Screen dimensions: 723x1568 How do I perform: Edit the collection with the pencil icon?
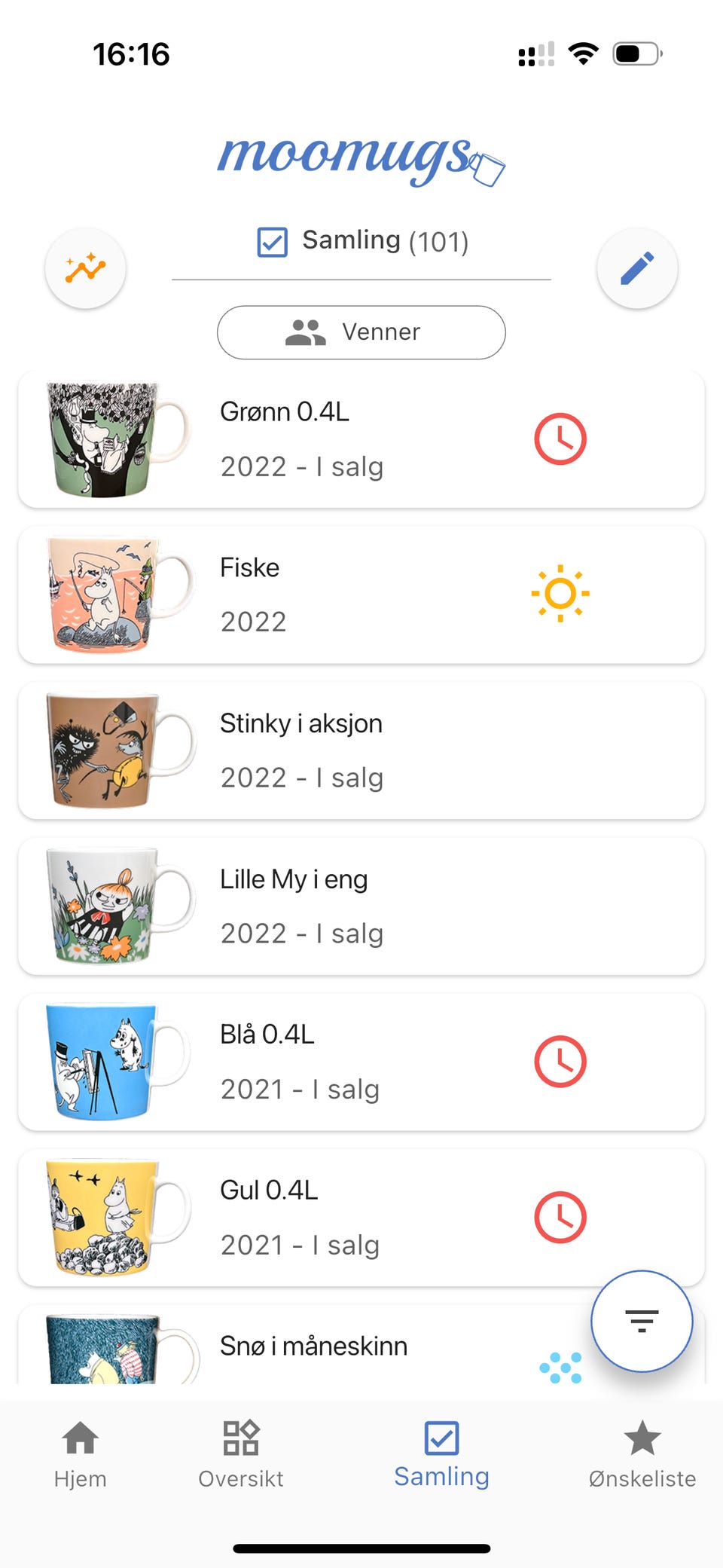[637, 268]
